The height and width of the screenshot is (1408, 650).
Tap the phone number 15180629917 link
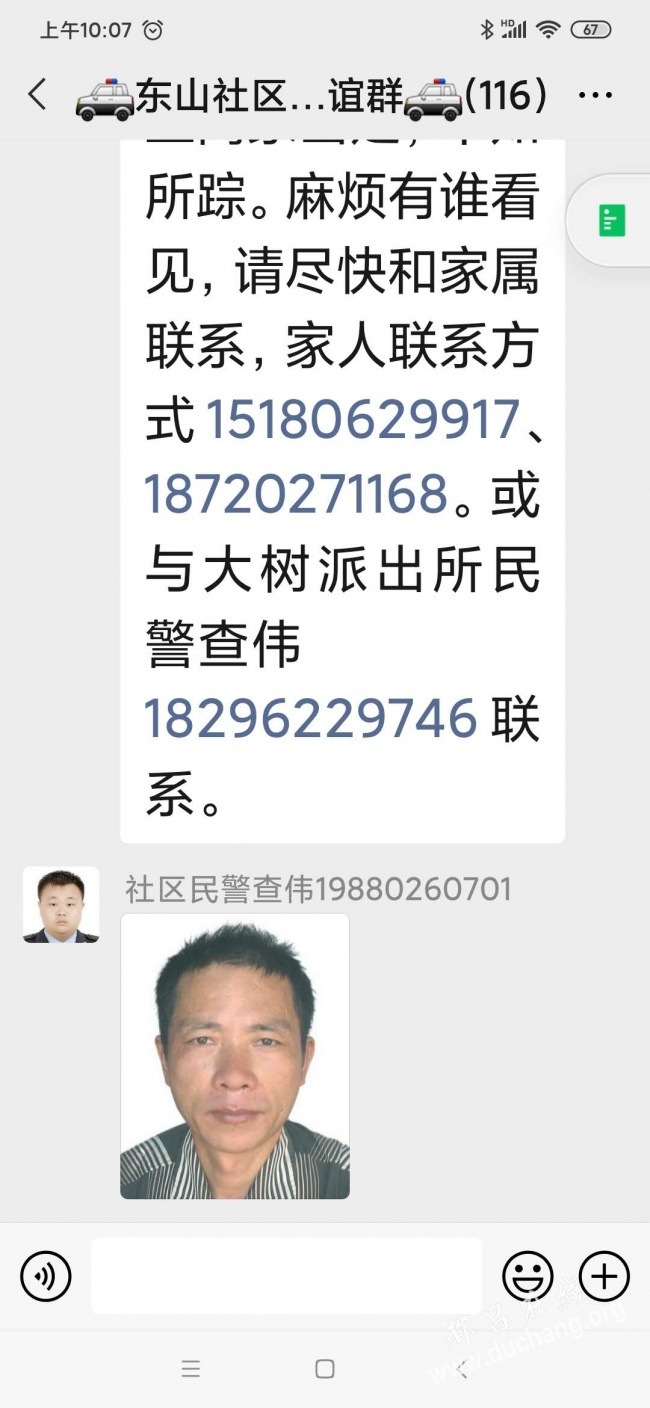pyautogui.click(x=363, y=420)
